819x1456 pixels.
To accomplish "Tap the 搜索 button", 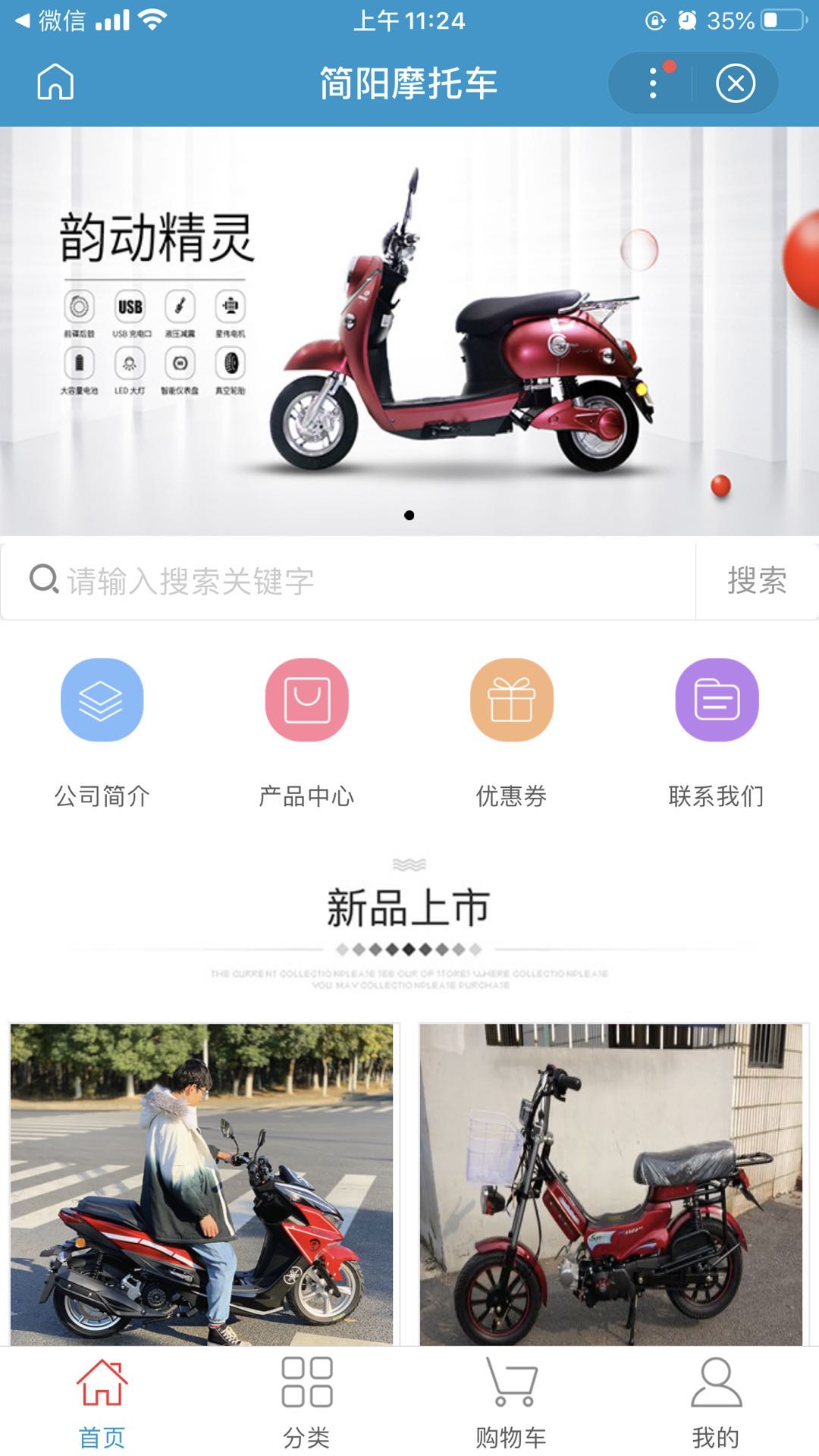I will (x=756, y=582).
